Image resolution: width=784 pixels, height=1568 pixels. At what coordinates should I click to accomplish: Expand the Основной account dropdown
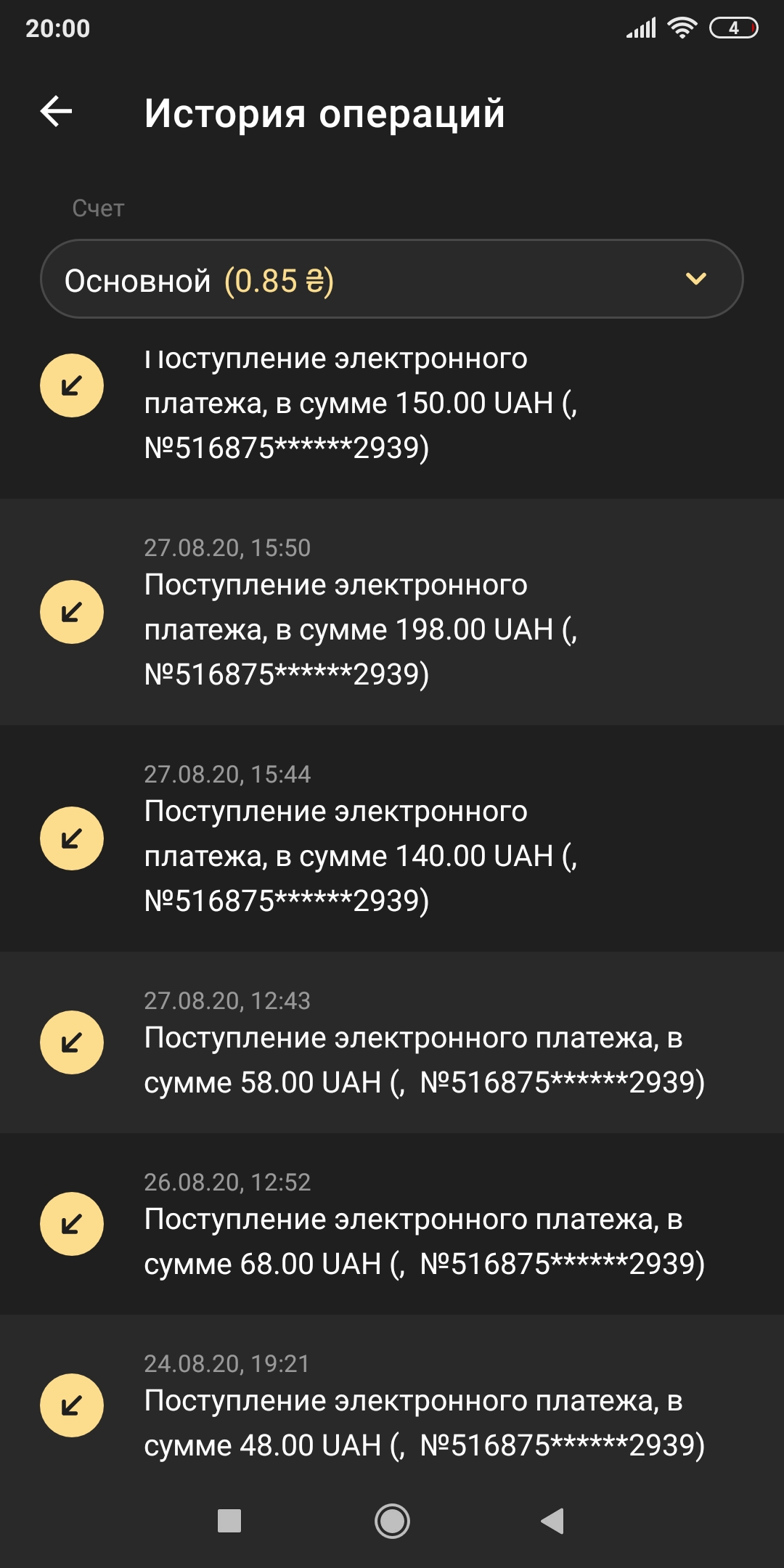pyautogui.click(x=392, y=279)
